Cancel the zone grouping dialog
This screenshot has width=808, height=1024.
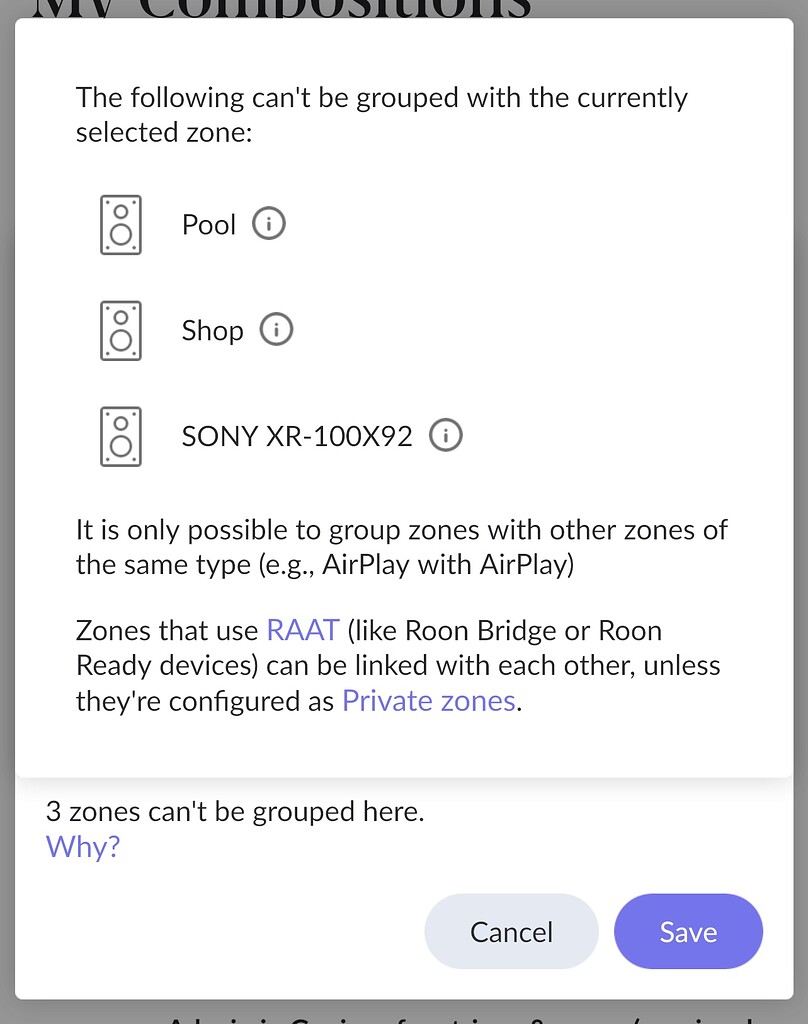point(511,931)
